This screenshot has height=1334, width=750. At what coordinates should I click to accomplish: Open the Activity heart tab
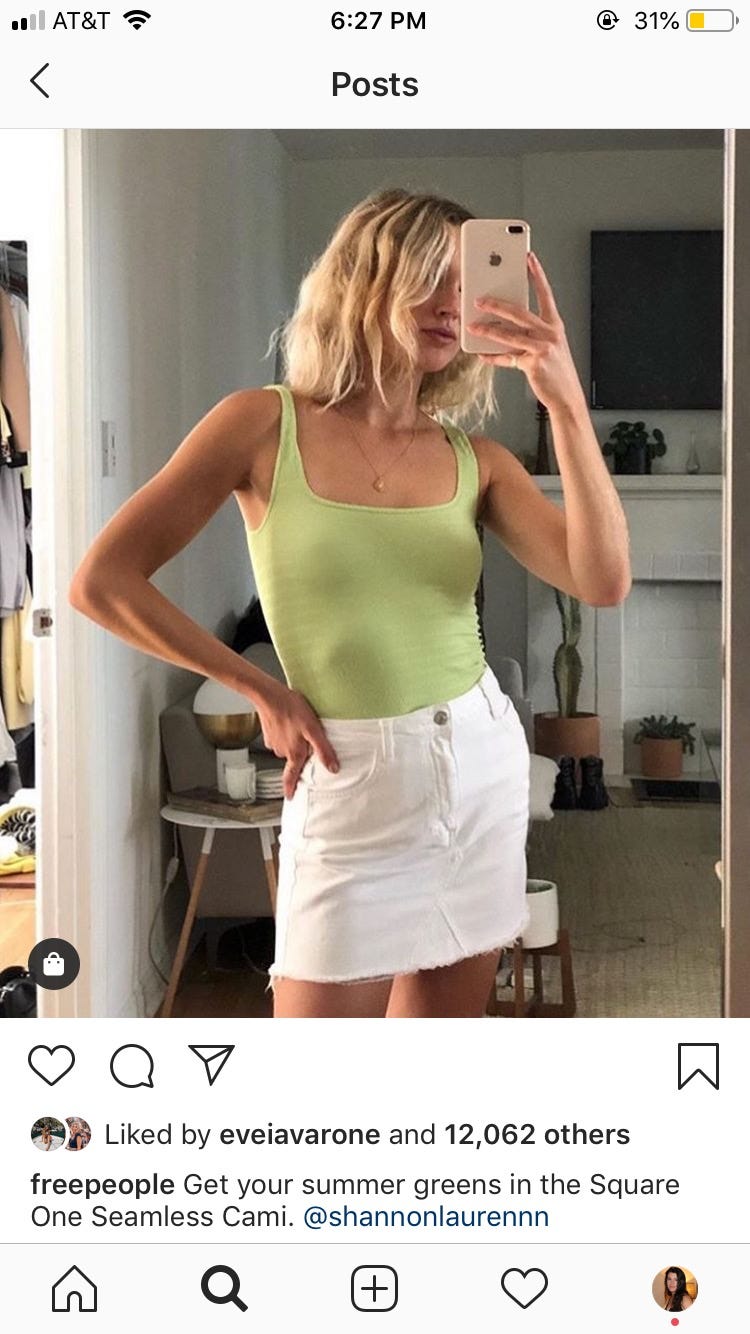tap(524, 1289)
